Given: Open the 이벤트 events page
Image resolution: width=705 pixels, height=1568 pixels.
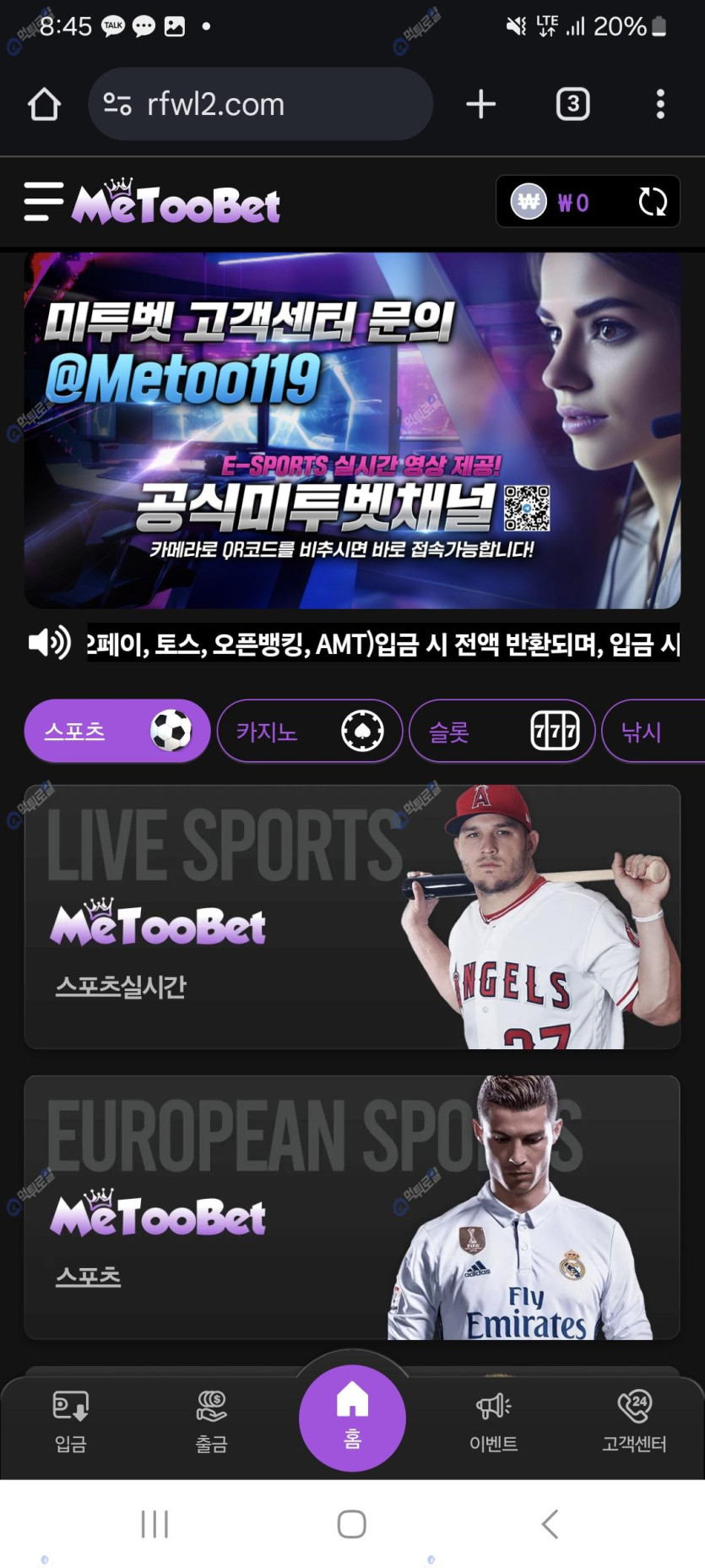Looking at the screenshot, I should pos(493,1421).
